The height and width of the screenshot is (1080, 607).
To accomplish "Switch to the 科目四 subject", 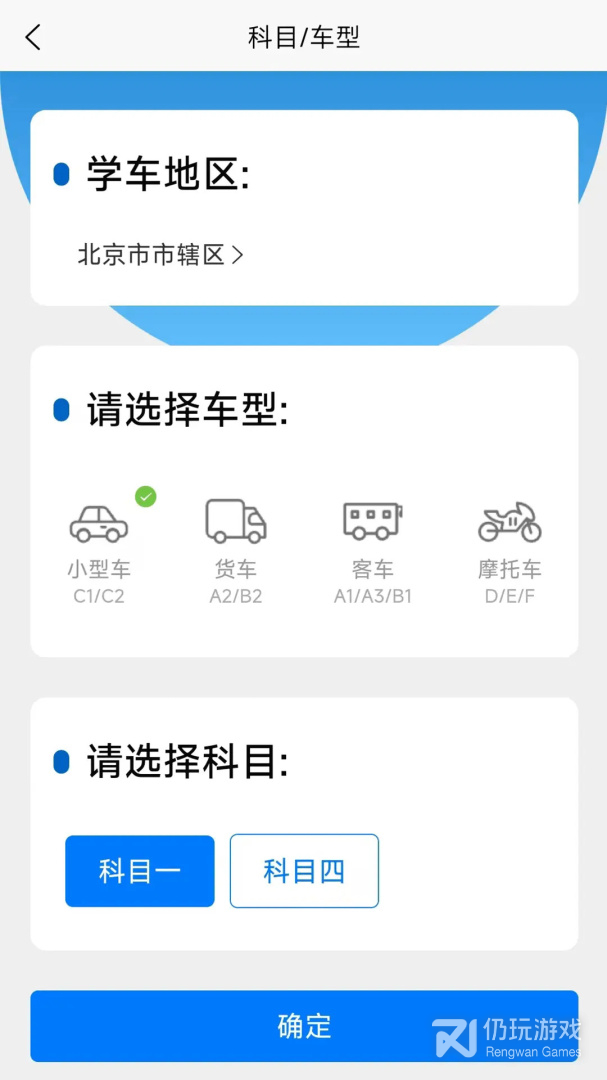I will click(304, 871).
